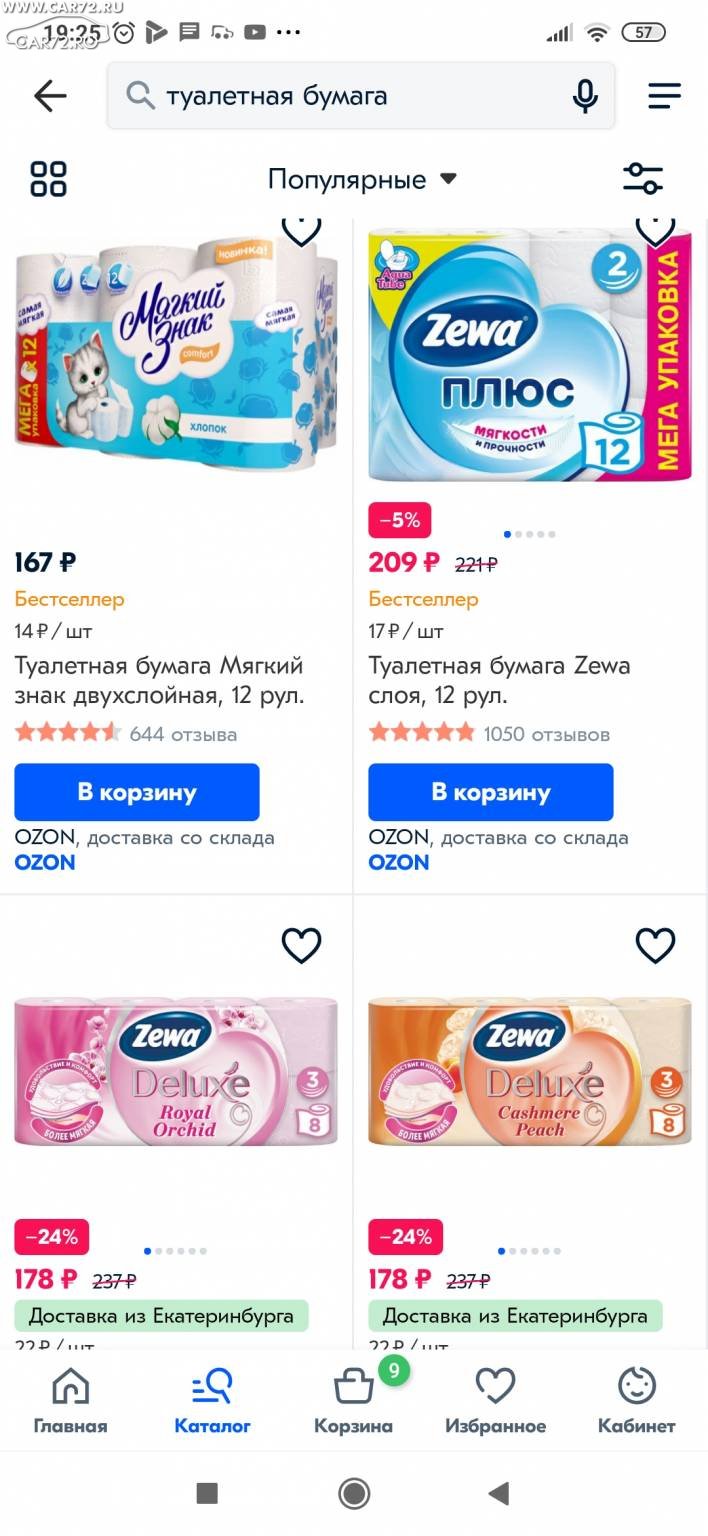708x1536 pixels.
Task: Switch the grid view layout
Action: [48, 179]
